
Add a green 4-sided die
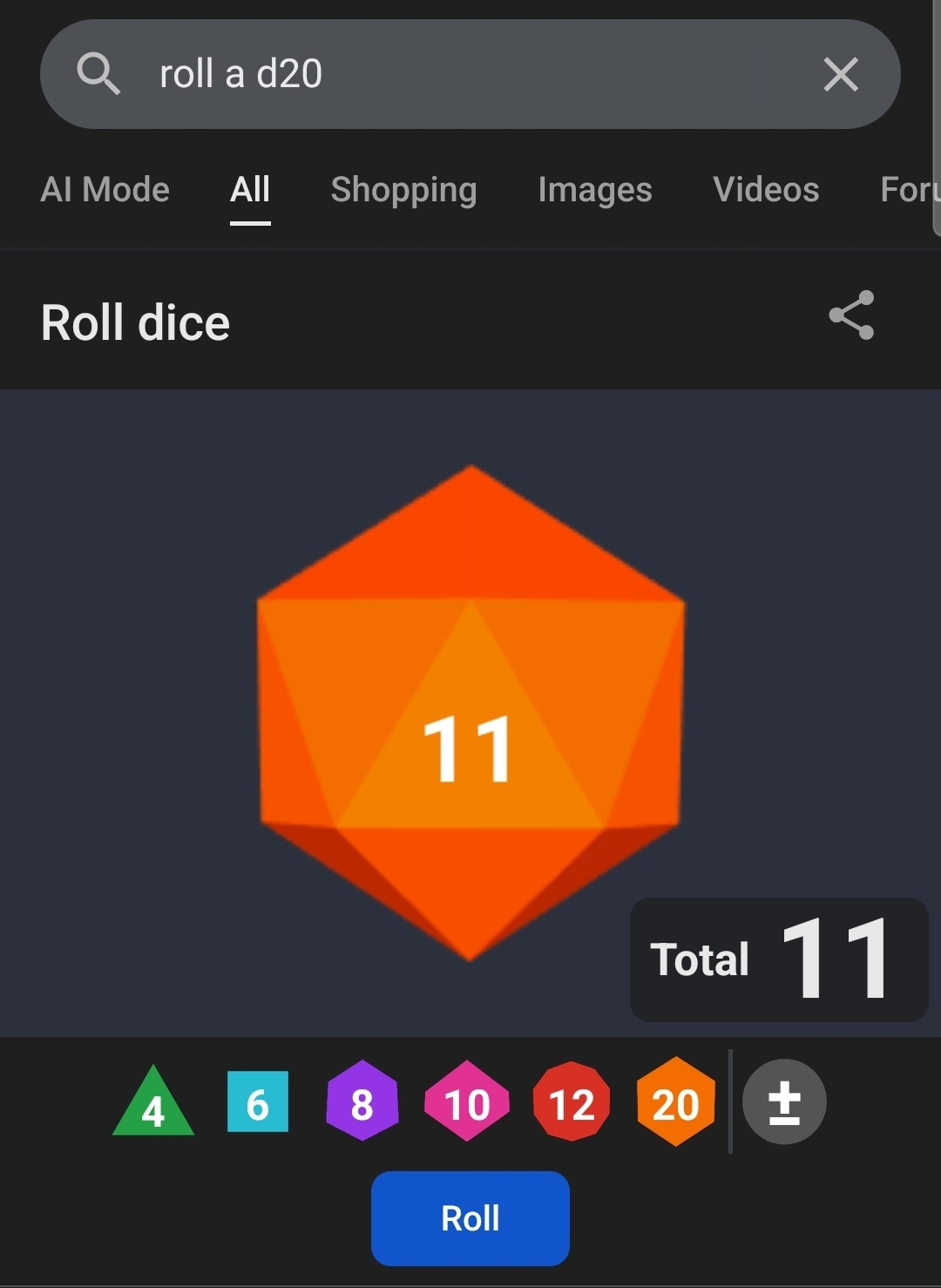pos(153,1103)
